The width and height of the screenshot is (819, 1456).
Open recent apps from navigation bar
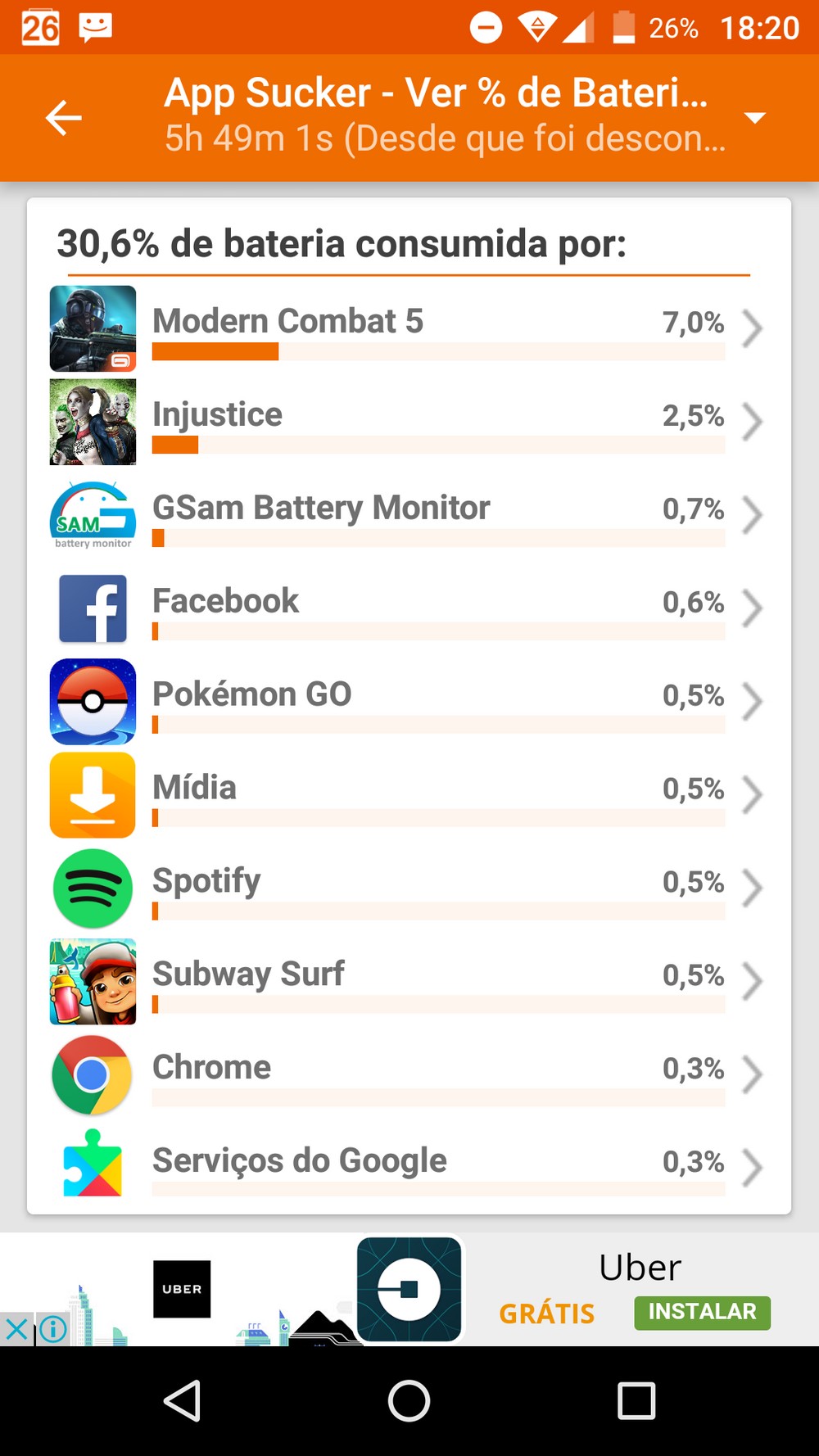click(636, 1400)
